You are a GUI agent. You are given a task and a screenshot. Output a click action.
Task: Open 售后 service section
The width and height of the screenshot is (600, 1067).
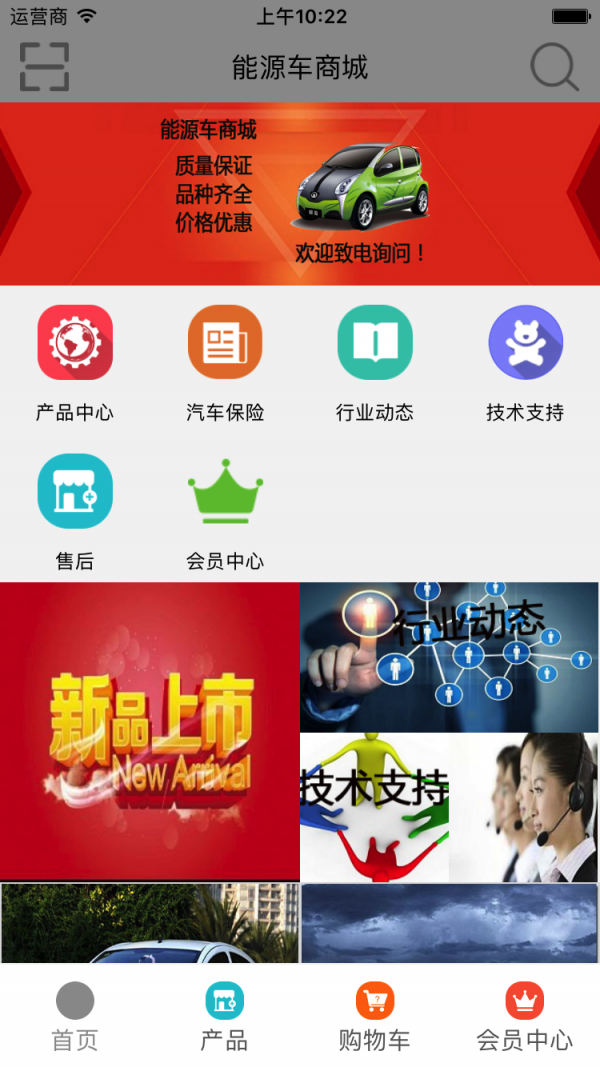pyautogui.click(x=75, y=491)
